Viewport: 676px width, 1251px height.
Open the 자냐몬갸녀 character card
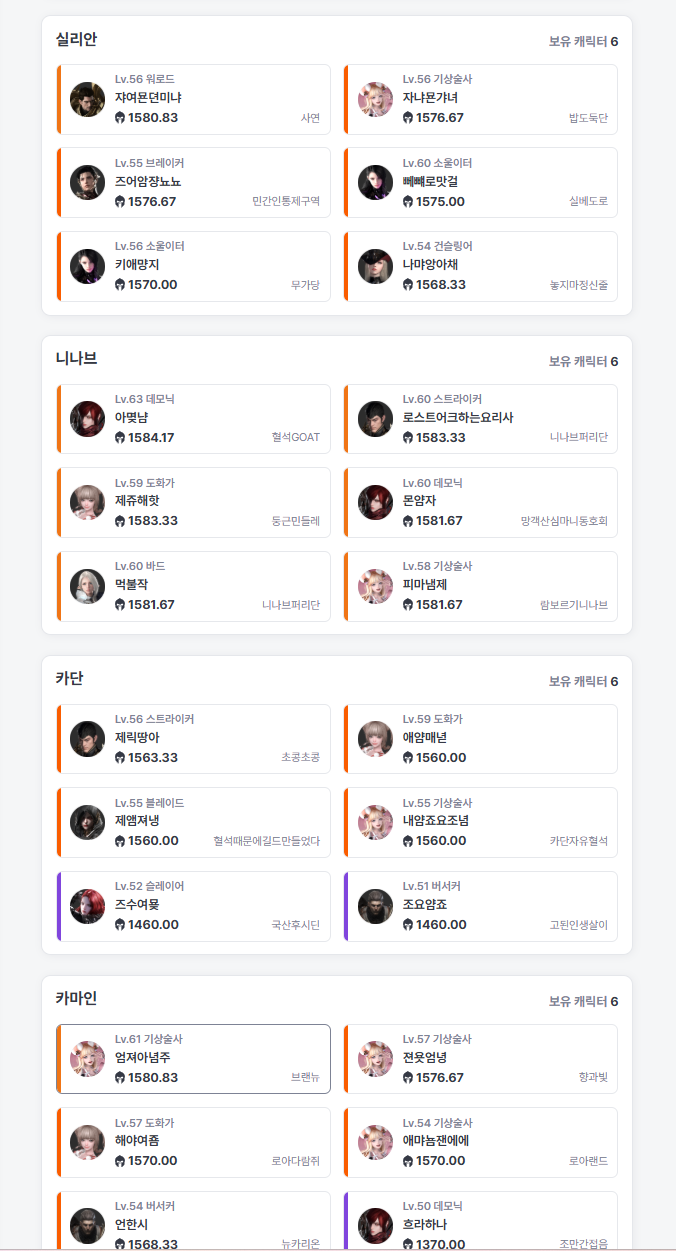481,99
